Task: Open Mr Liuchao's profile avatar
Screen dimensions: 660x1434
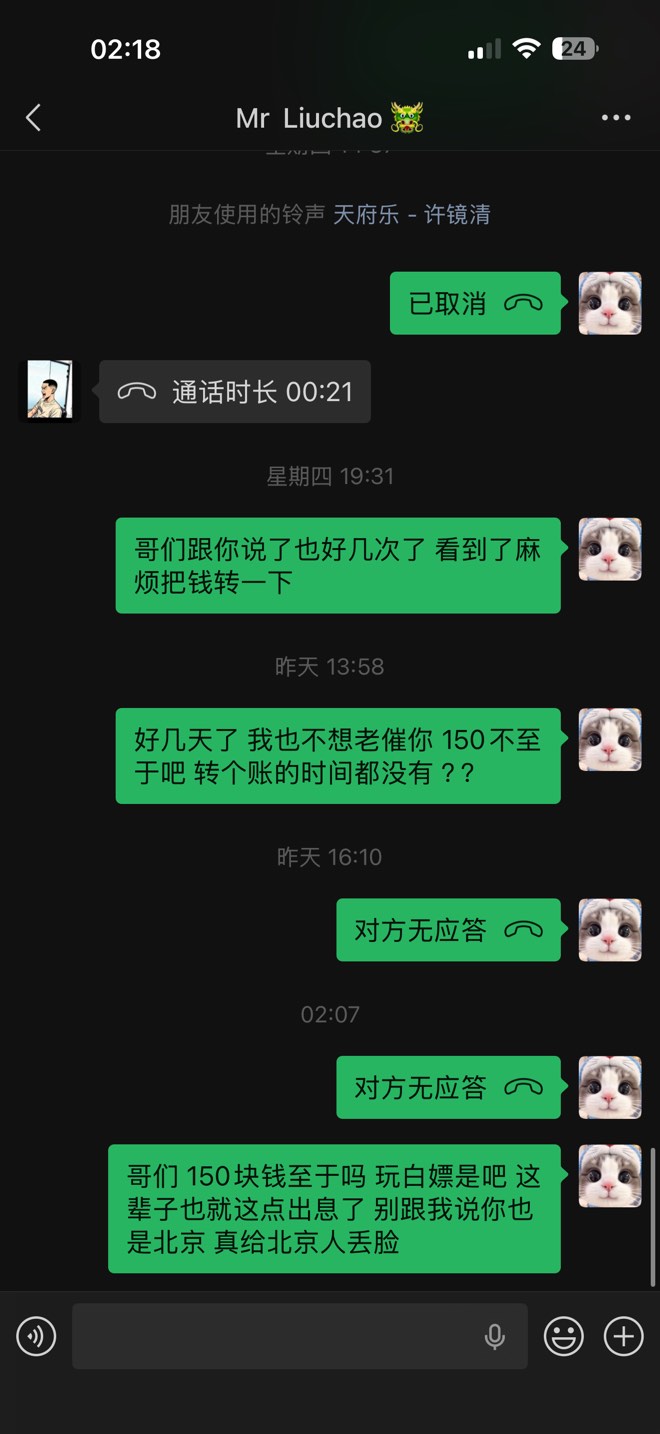Action: 50,391
